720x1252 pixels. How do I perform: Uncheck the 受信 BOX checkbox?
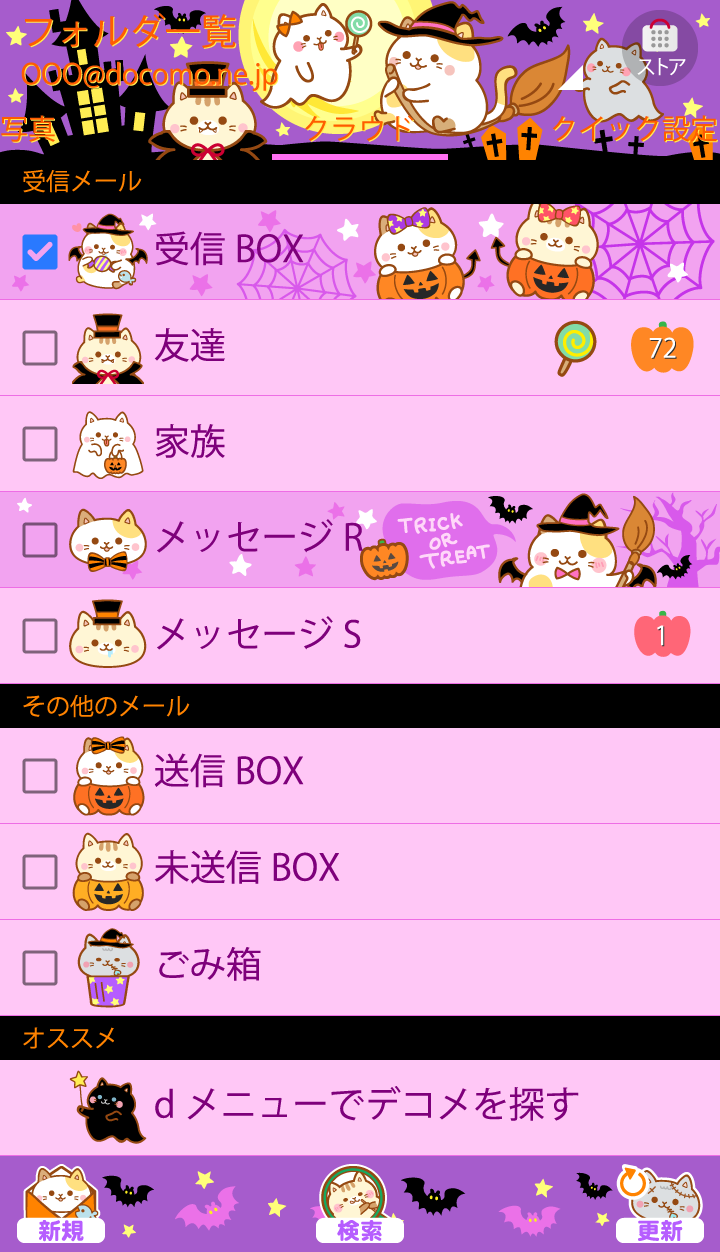(x=40, y=252)
